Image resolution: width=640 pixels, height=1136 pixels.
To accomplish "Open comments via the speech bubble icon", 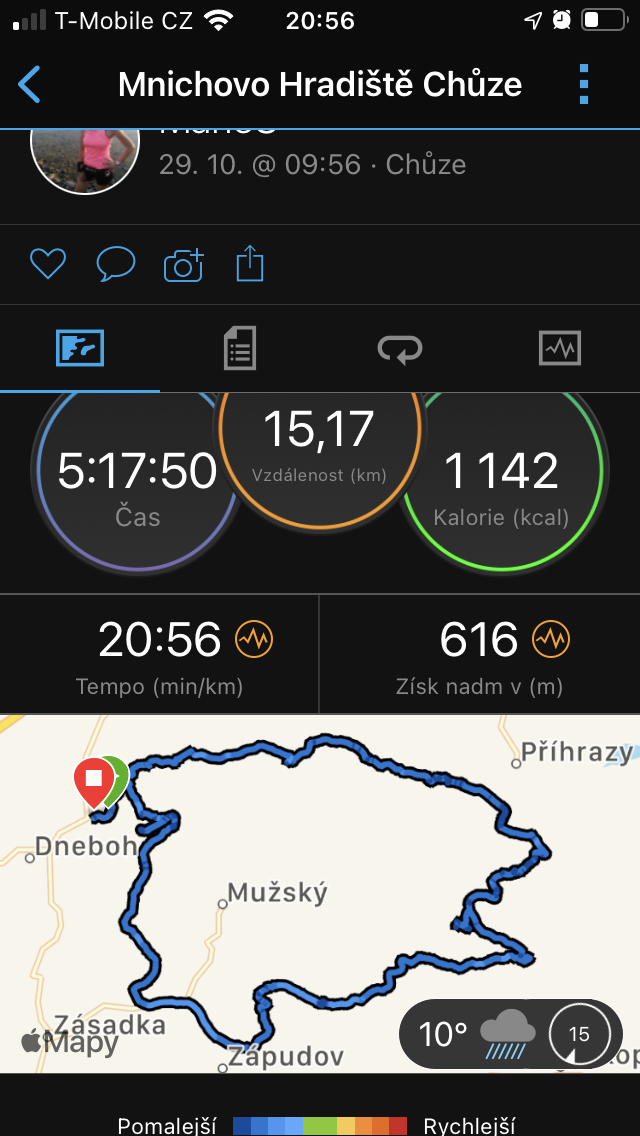I will point(116,264).
